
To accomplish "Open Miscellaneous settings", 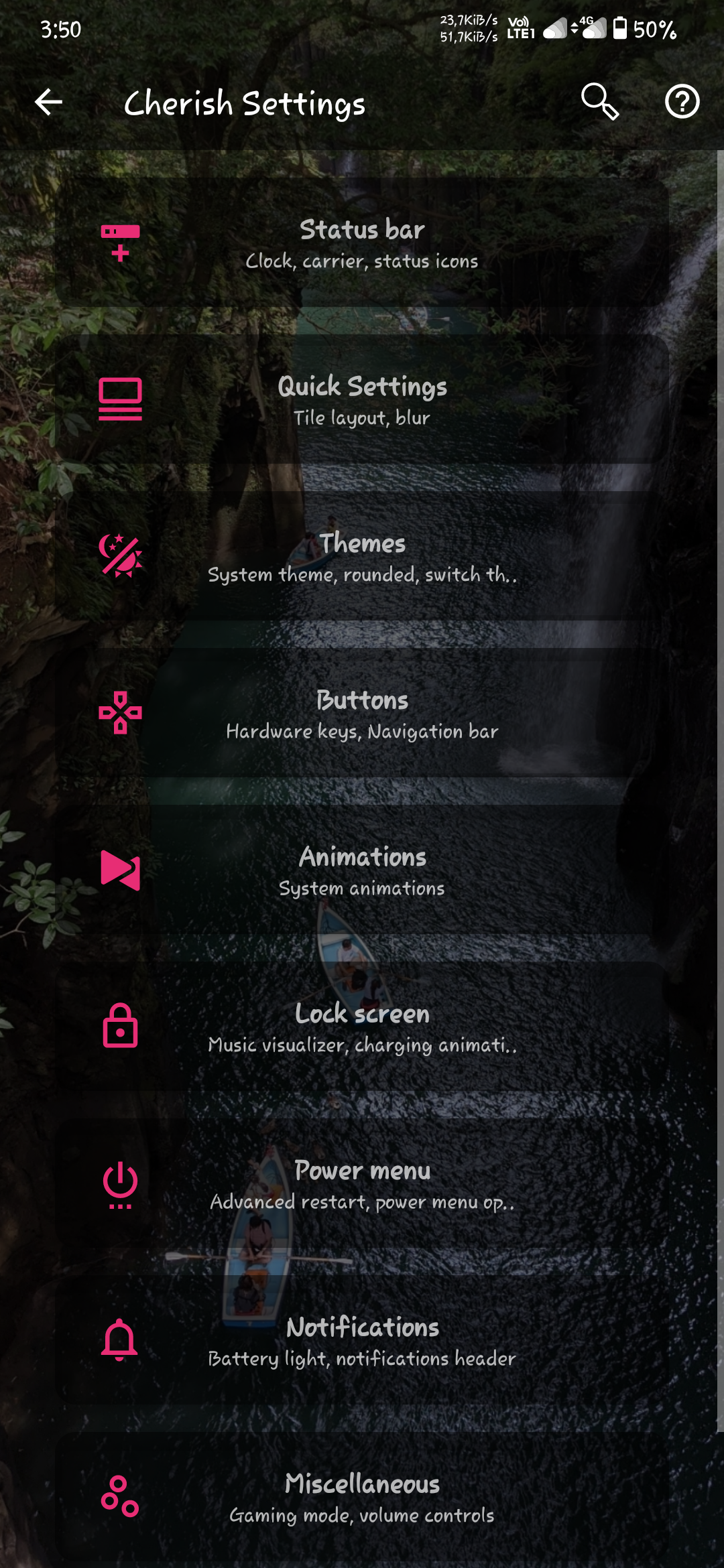I will pyautogui.click(x=362, y=1498).
